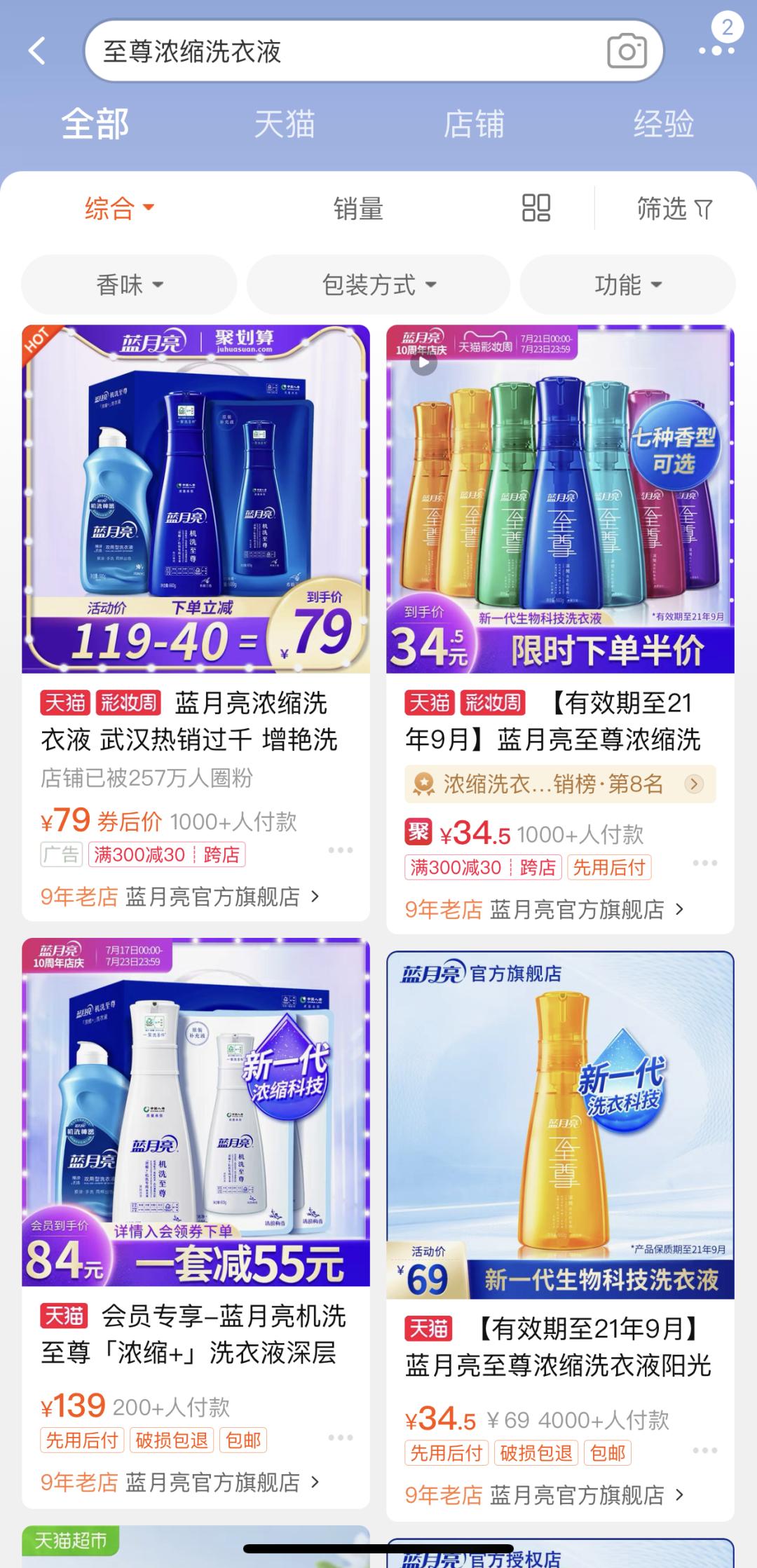Screen dimensions: 757x1568
Task: Expand the 香味 filter chip
Action: pyautogui.click(x=129, y=285)
